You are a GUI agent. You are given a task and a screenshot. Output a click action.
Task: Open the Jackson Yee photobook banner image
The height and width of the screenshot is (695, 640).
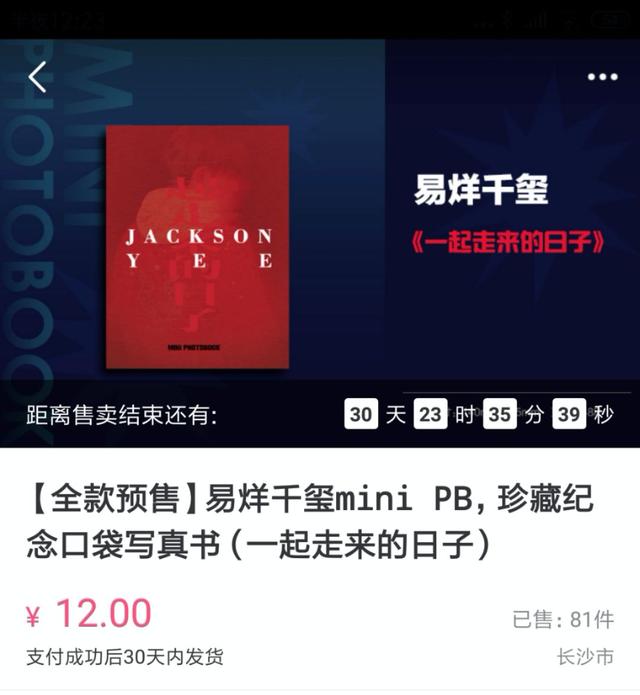click(198, 245)
